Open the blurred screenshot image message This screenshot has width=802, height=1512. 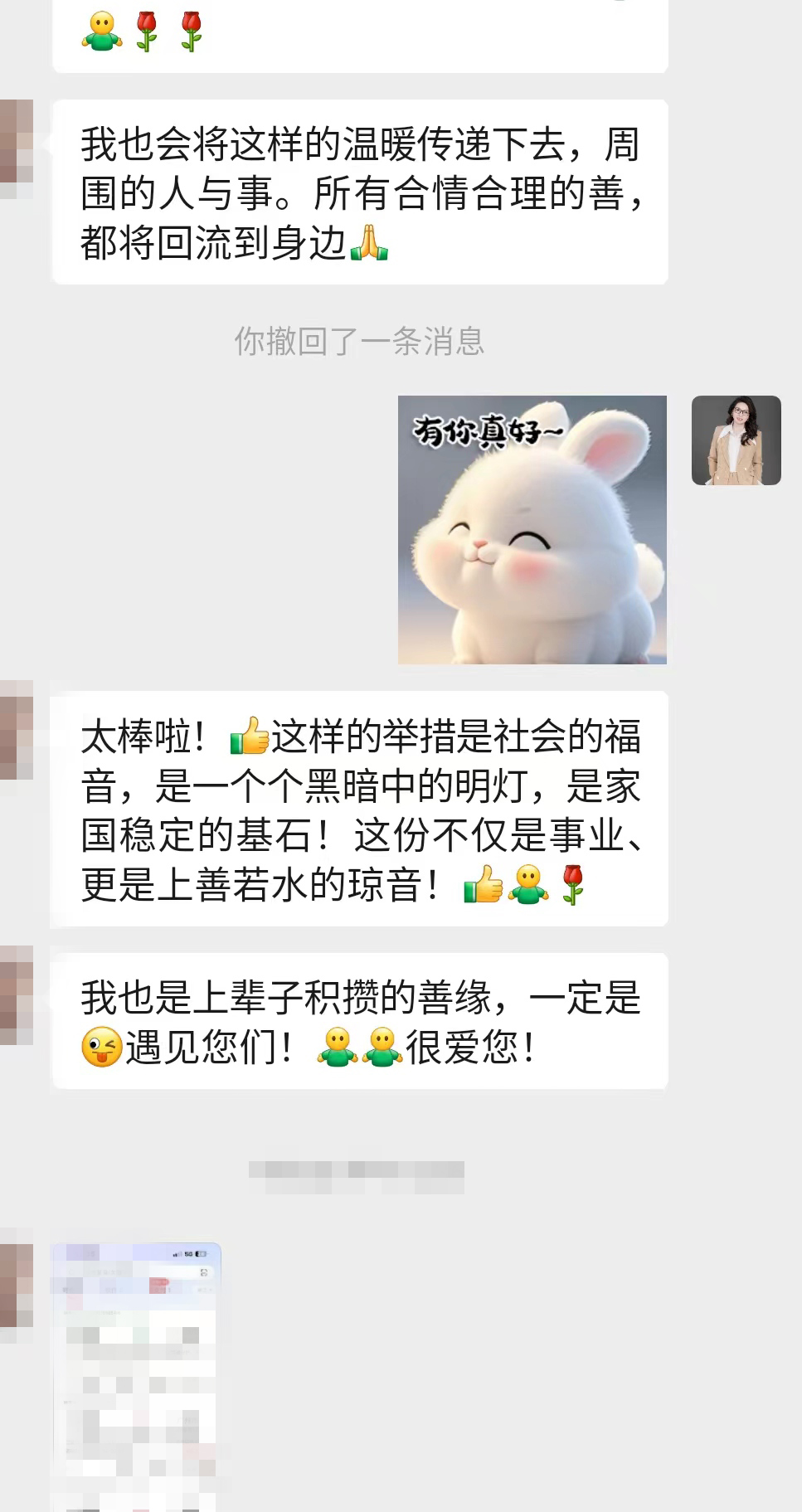point(136,1377)
